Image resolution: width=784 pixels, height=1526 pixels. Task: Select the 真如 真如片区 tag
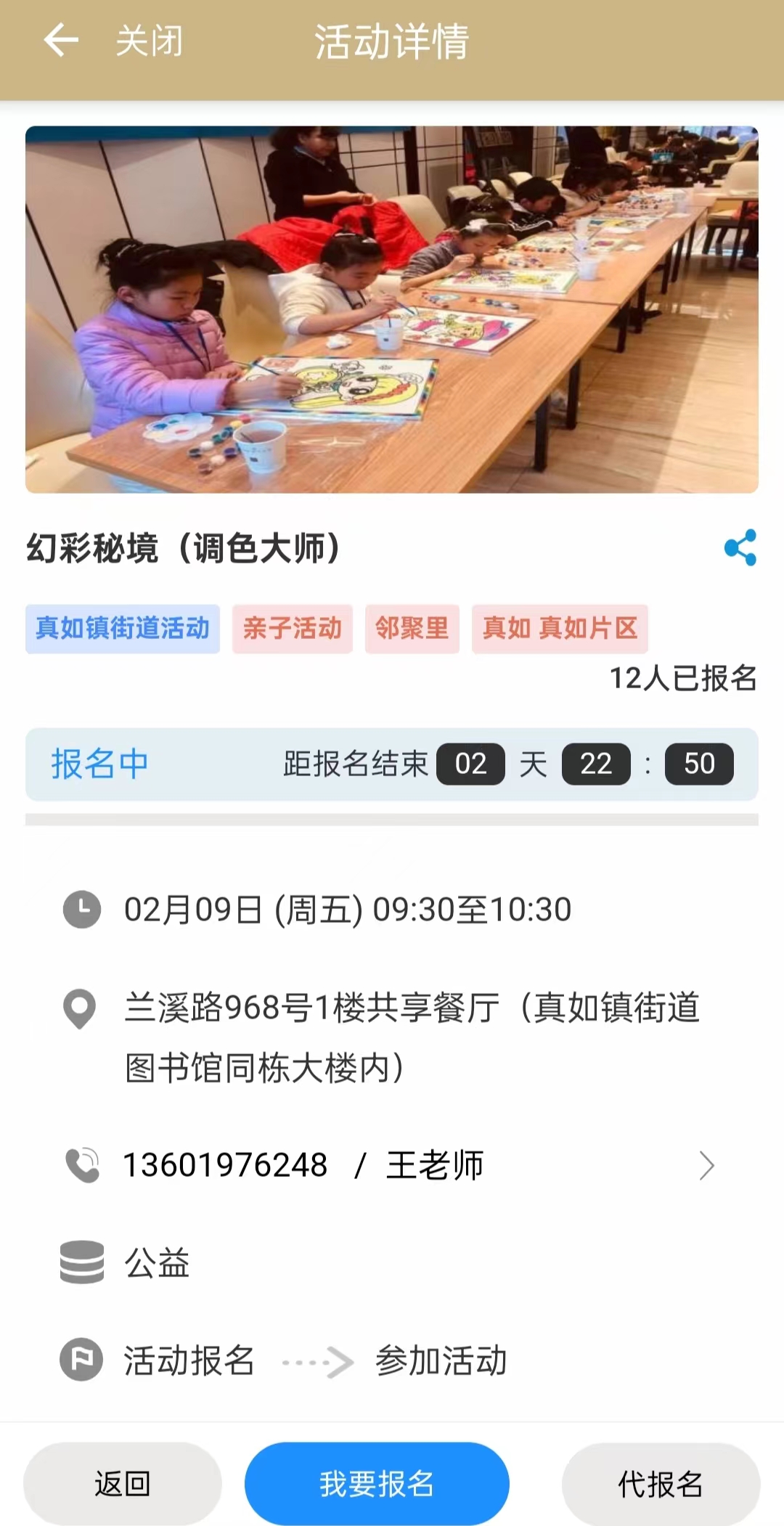click(560, 629)
